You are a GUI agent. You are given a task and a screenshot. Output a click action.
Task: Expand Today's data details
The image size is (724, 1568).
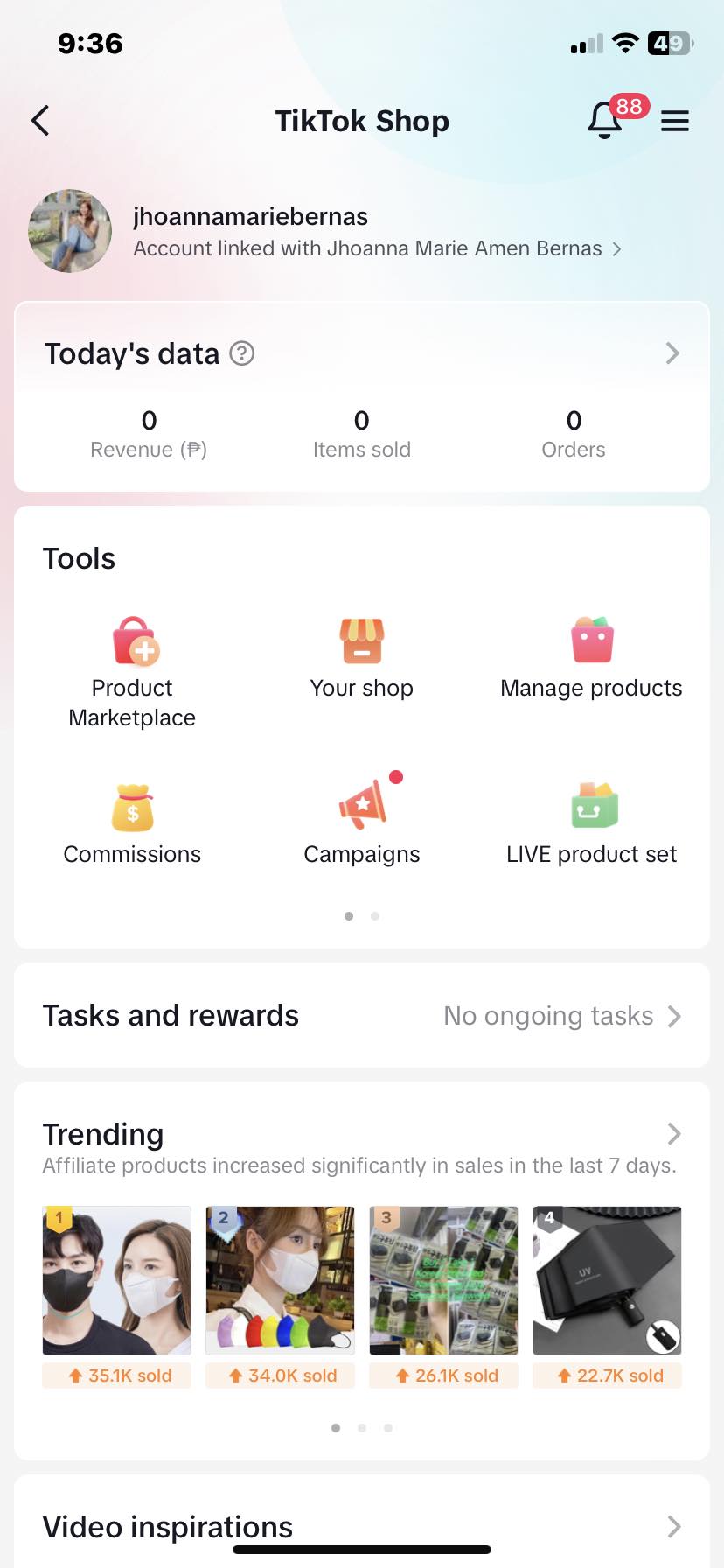coord(672,353)
